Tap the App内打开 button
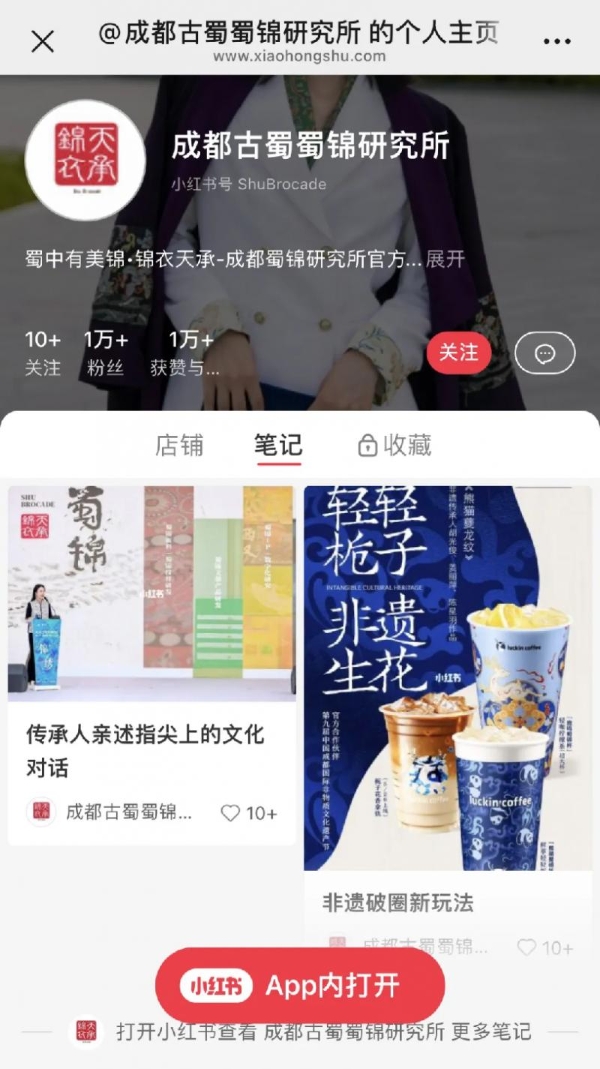Image resolution: width=600 pixels, height=1069 pixels. 300,985
